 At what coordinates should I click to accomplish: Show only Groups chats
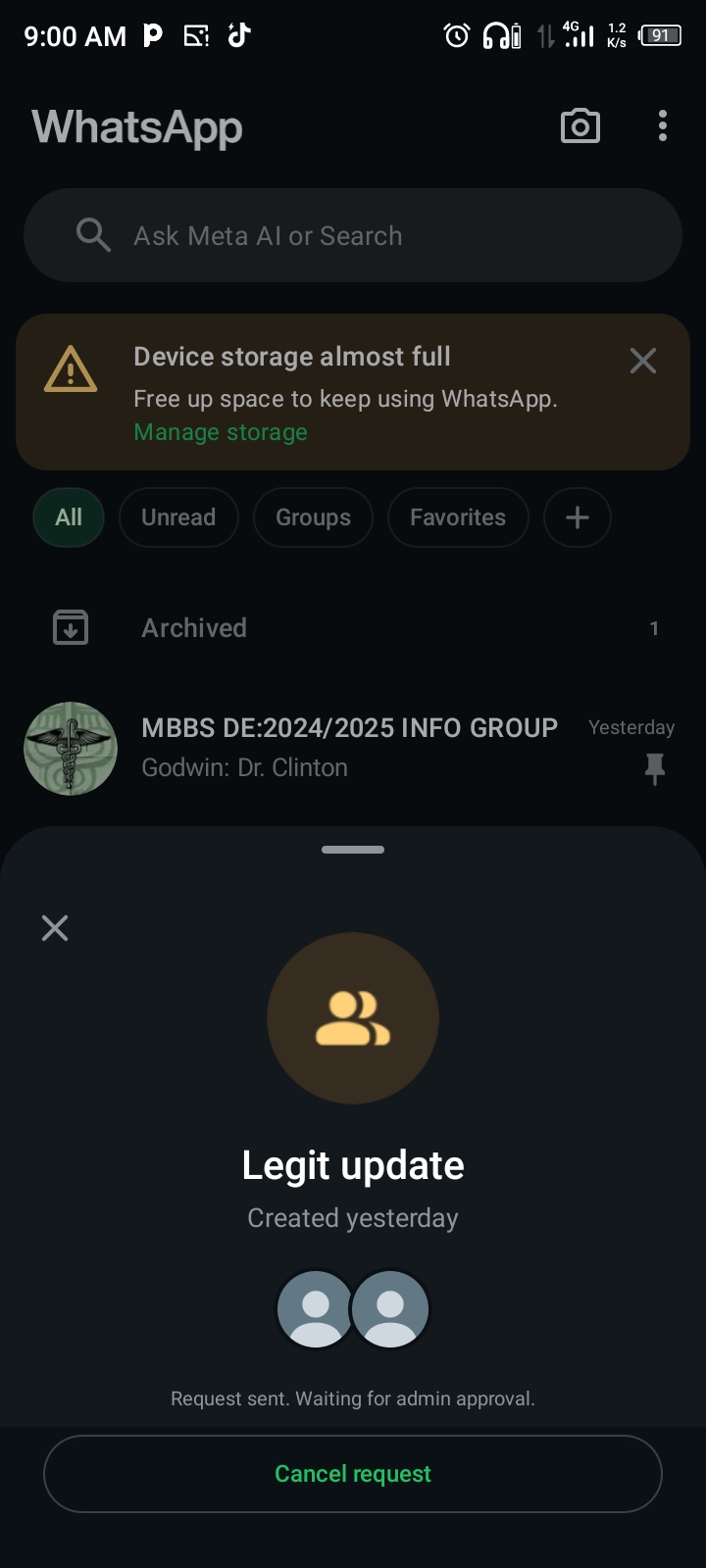313,517
